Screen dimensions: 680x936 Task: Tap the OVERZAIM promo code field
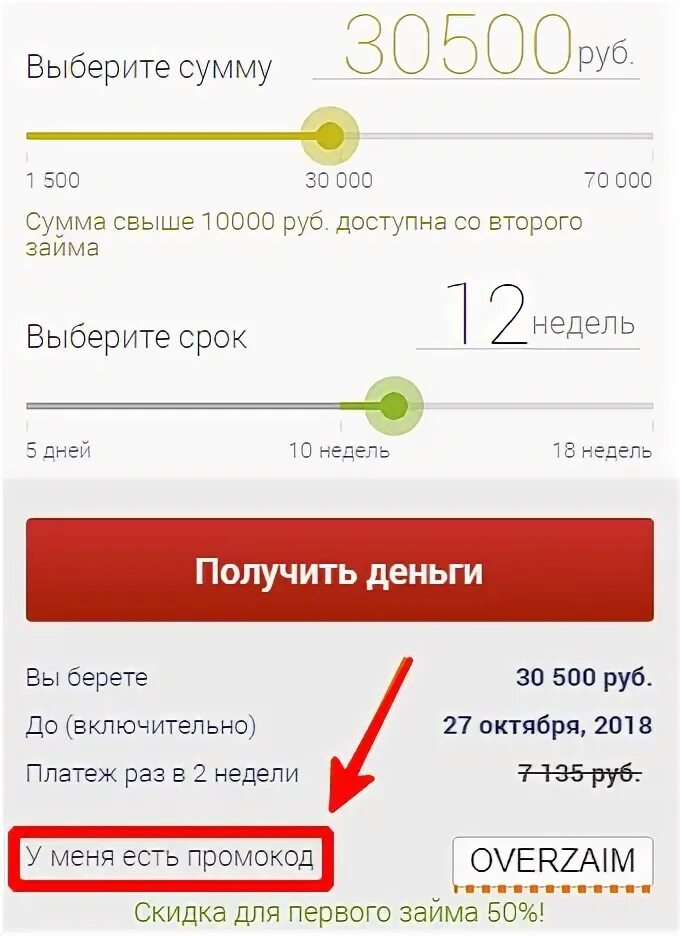(552, 861)
